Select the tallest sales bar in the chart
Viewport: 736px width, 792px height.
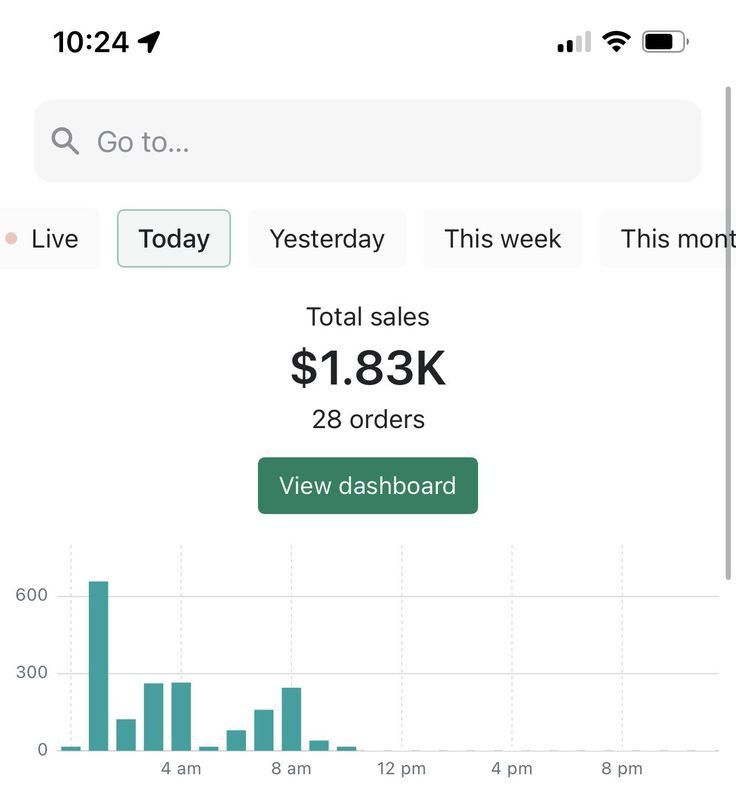click(98, 665)
